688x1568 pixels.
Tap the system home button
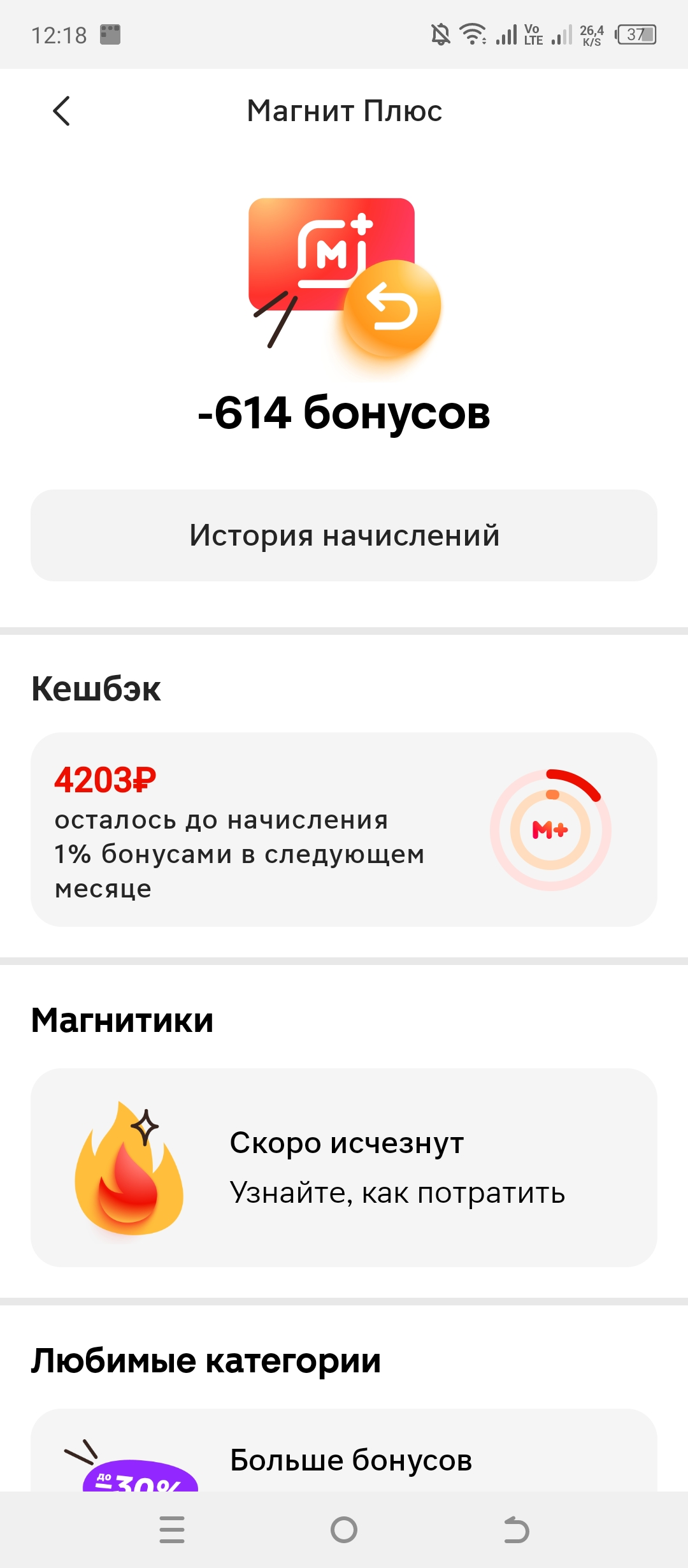tap(344, 1530)
